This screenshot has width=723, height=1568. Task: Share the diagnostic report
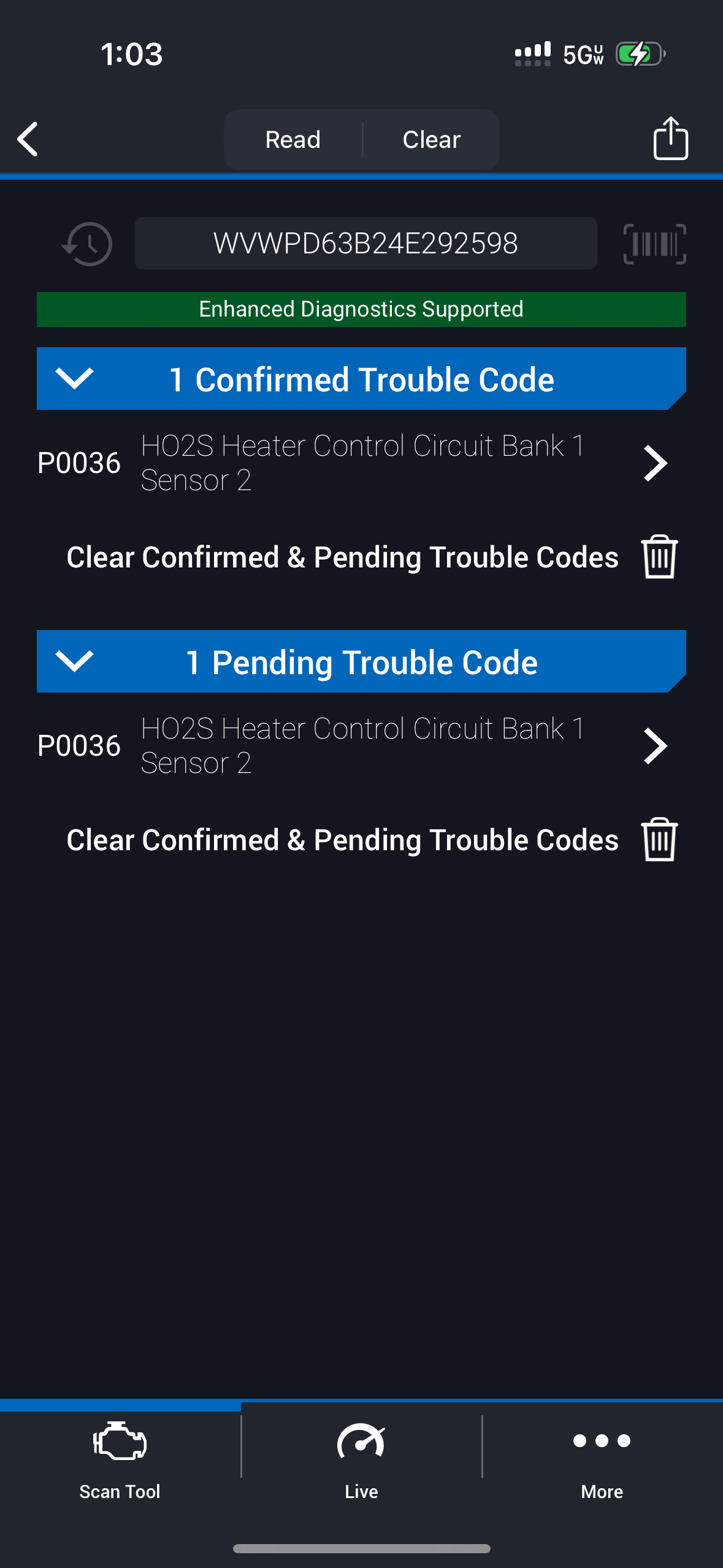click(x=670, y=139)
